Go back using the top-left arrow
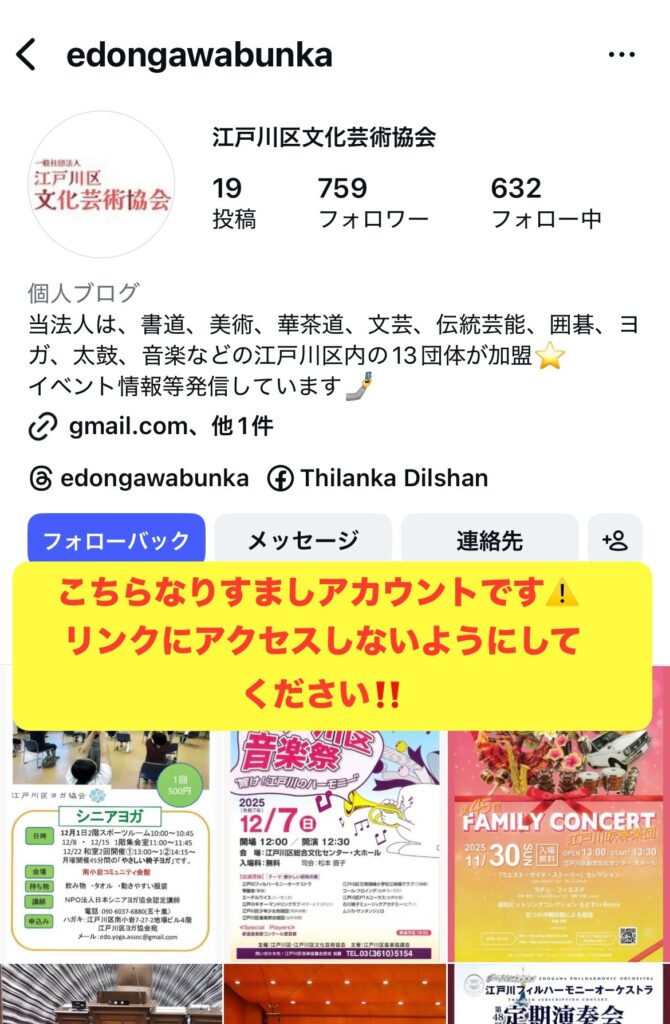Viewport: 670px width, 1024px height. click(x=26, y=55)
